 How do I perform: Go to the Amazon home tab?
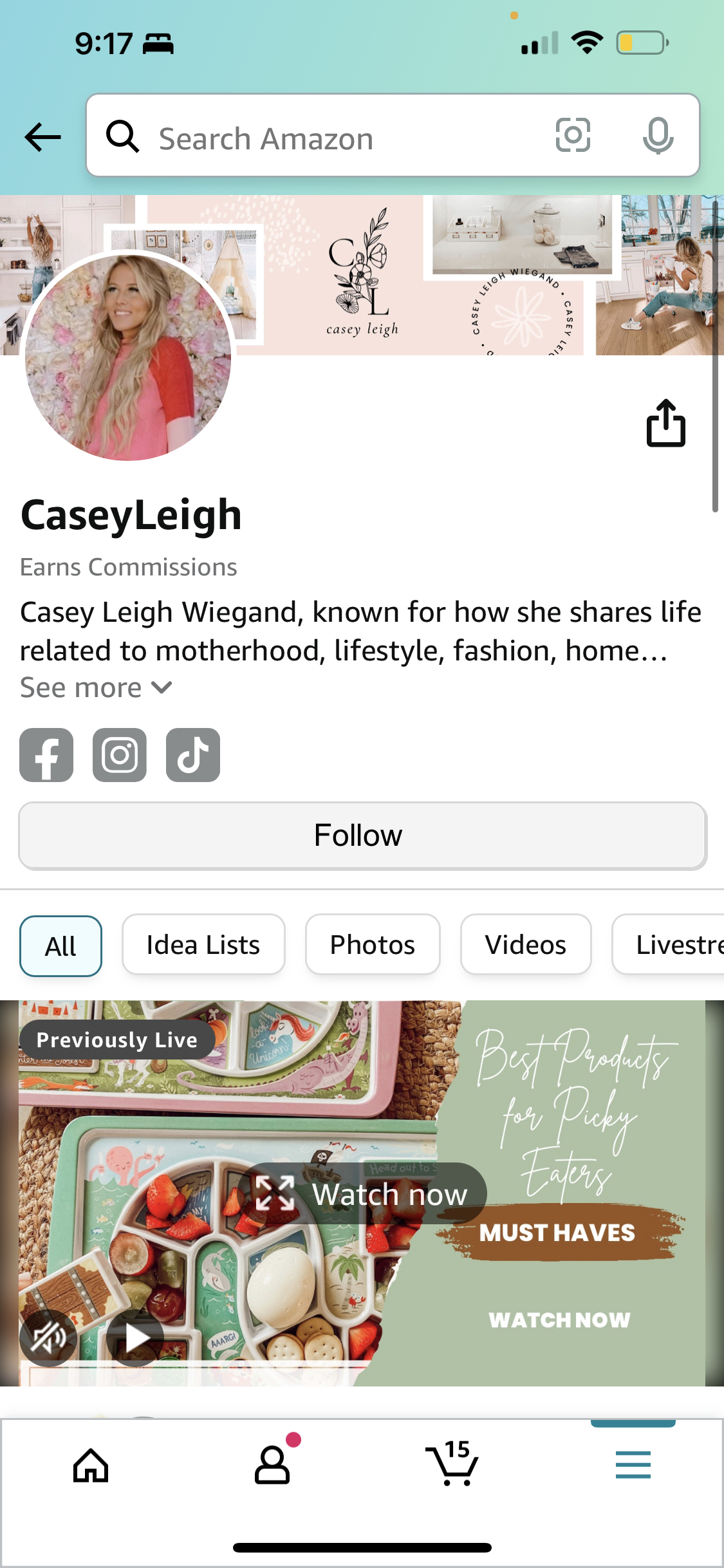pos(91,1465)
